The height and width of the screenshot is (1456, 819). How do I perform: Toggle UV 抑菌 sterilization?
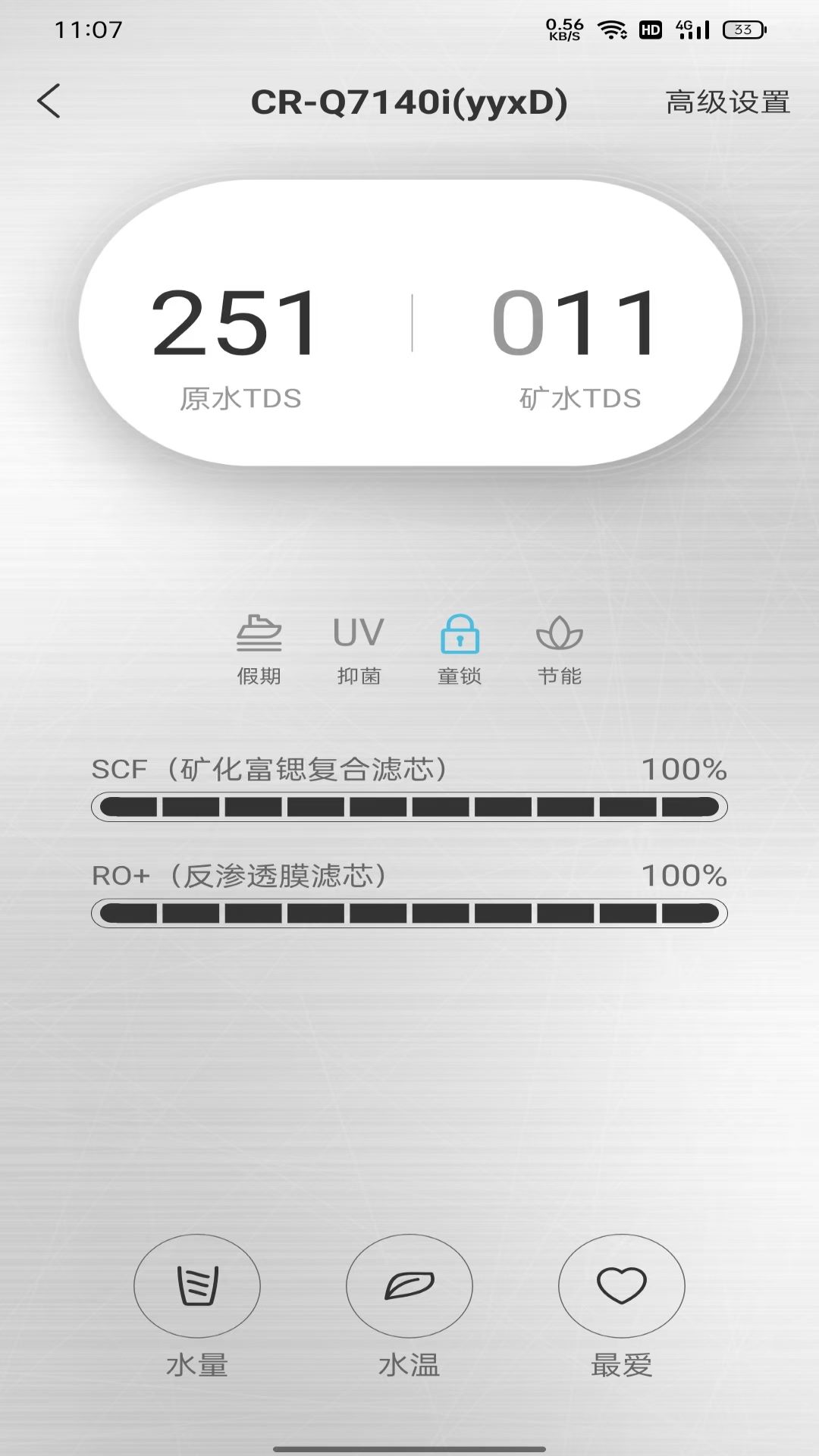point(359,650)
